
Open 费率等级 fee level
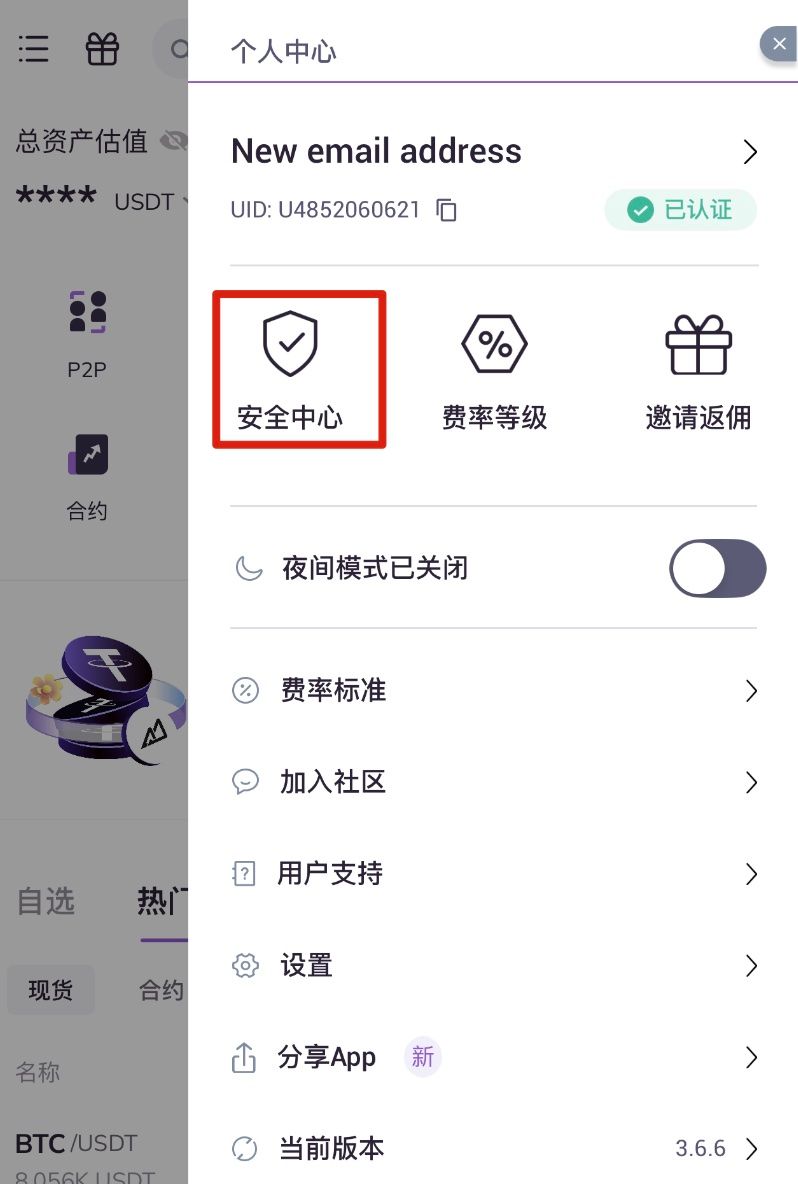coord(494,369)
